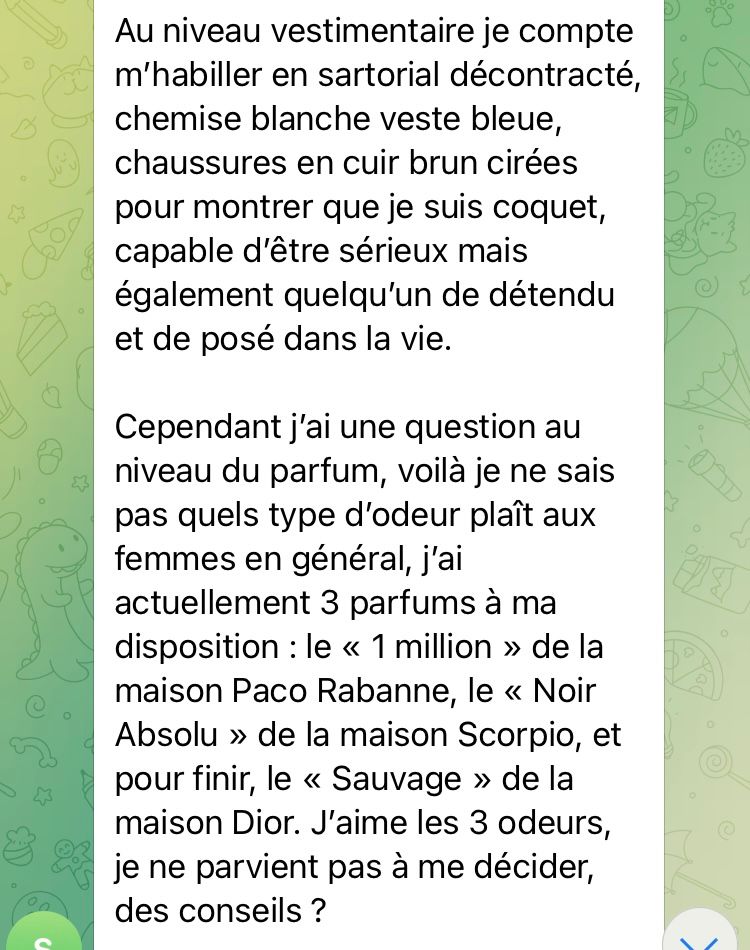Open the sender's green avatar profile
This screenshot has height=950, width=750.
(x=42, y=934)
